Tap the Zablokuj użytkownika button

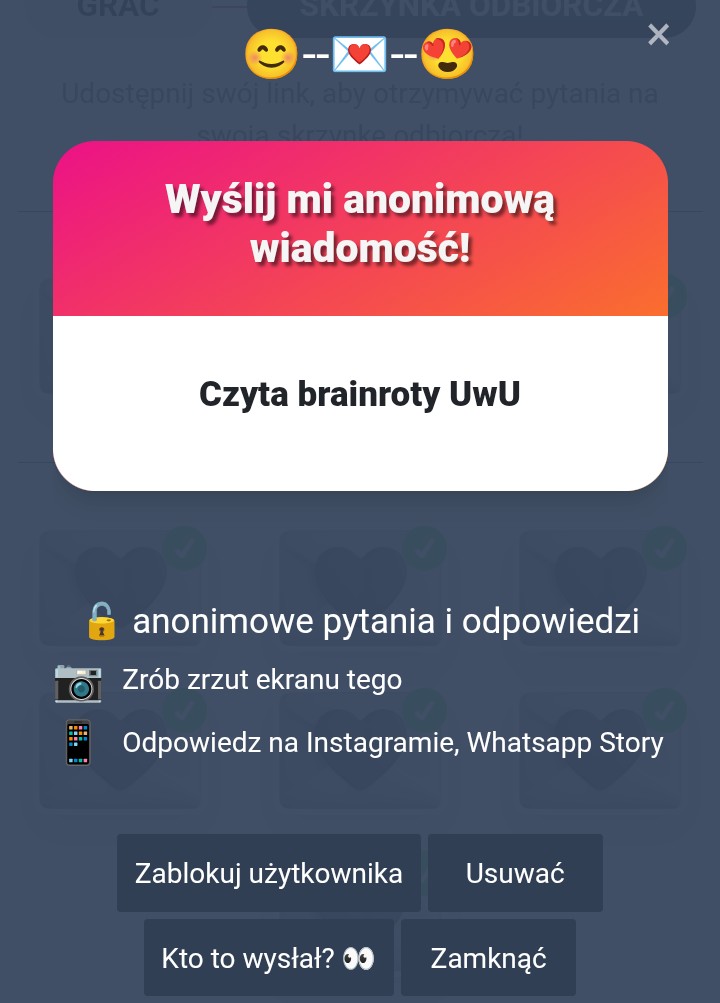click(x=268, y=873)
